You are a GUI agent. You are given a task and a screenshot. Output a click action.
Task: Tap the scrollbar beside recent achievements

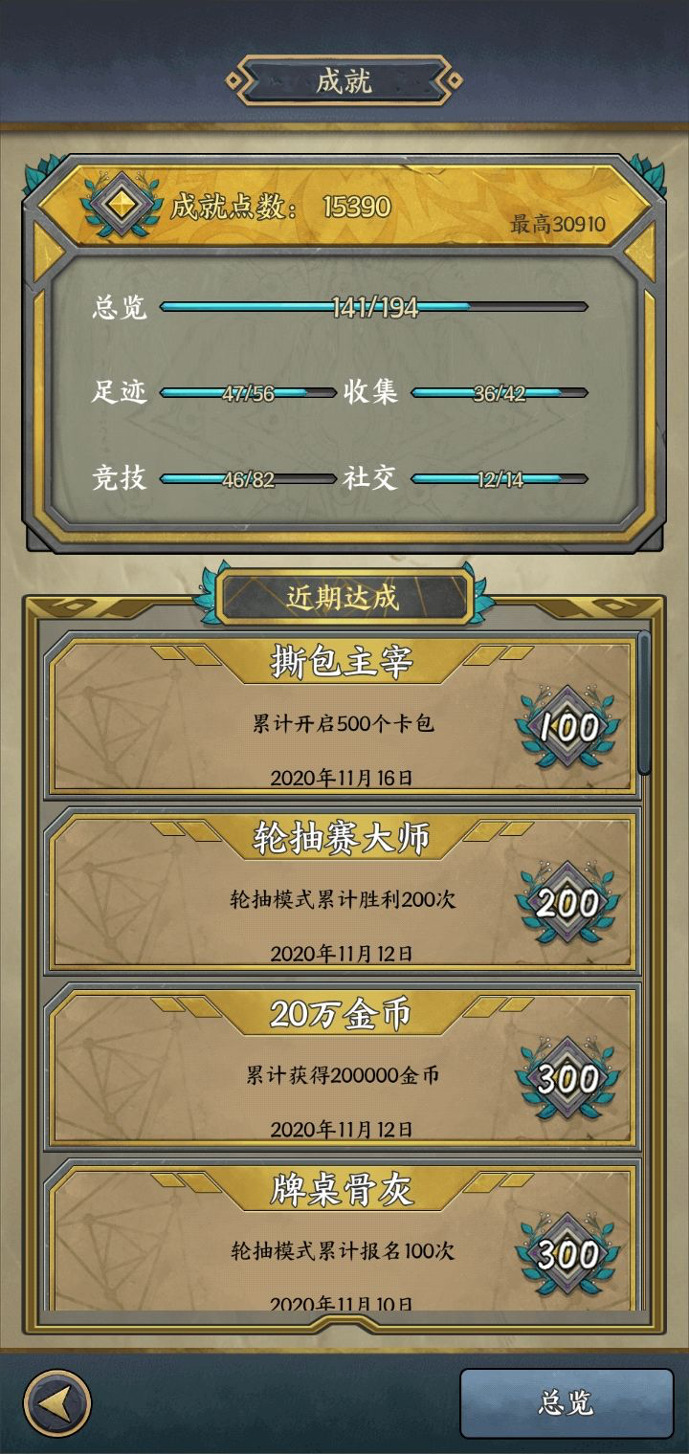[x=645, y=704]
